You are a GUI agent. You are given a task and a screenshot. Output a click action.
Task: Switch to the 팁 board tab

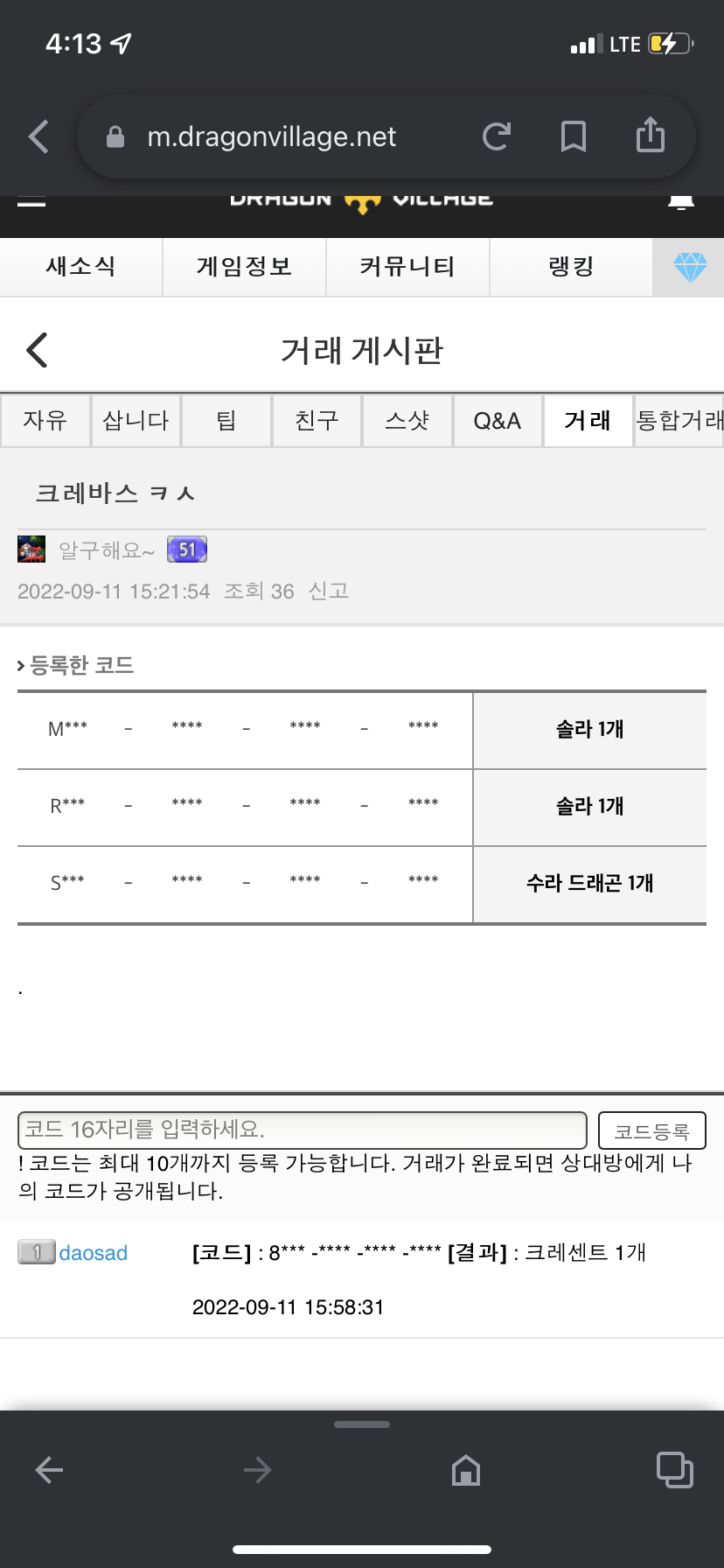[x=226, y=421]
